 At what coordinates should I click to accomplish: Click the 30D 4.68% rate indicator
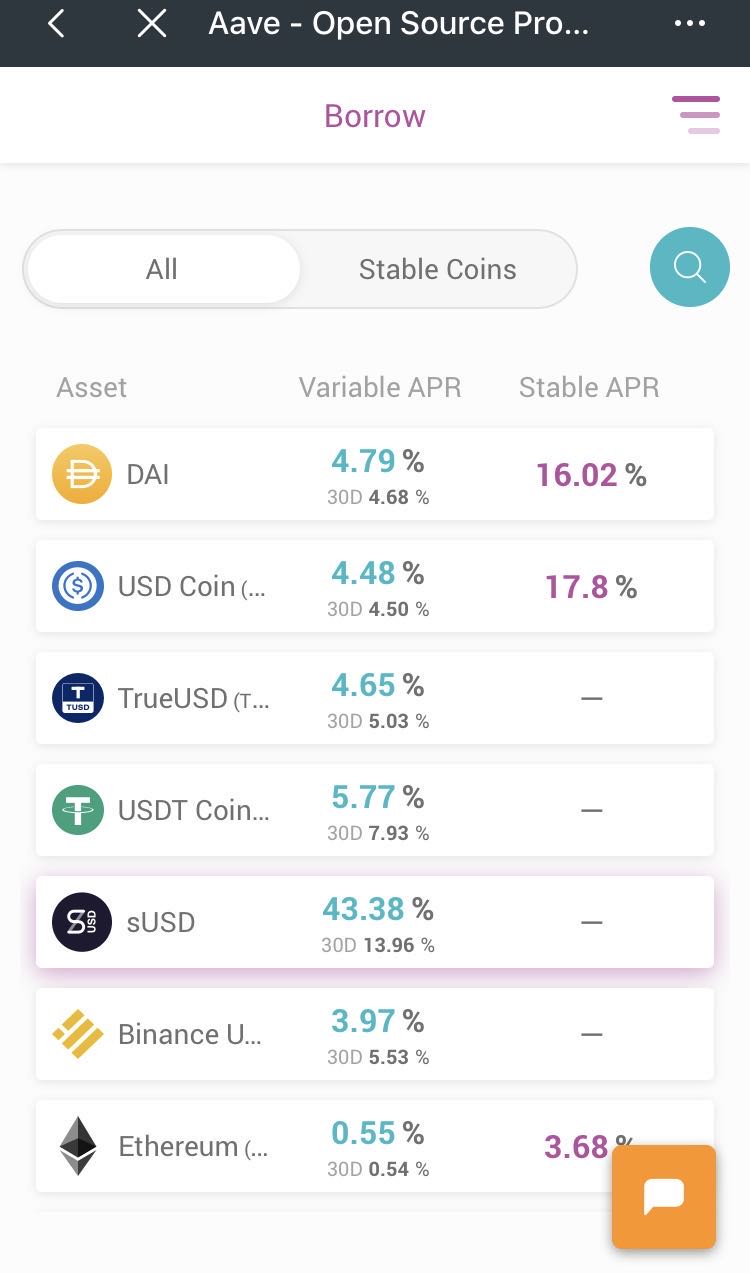[x=380, y=497]
